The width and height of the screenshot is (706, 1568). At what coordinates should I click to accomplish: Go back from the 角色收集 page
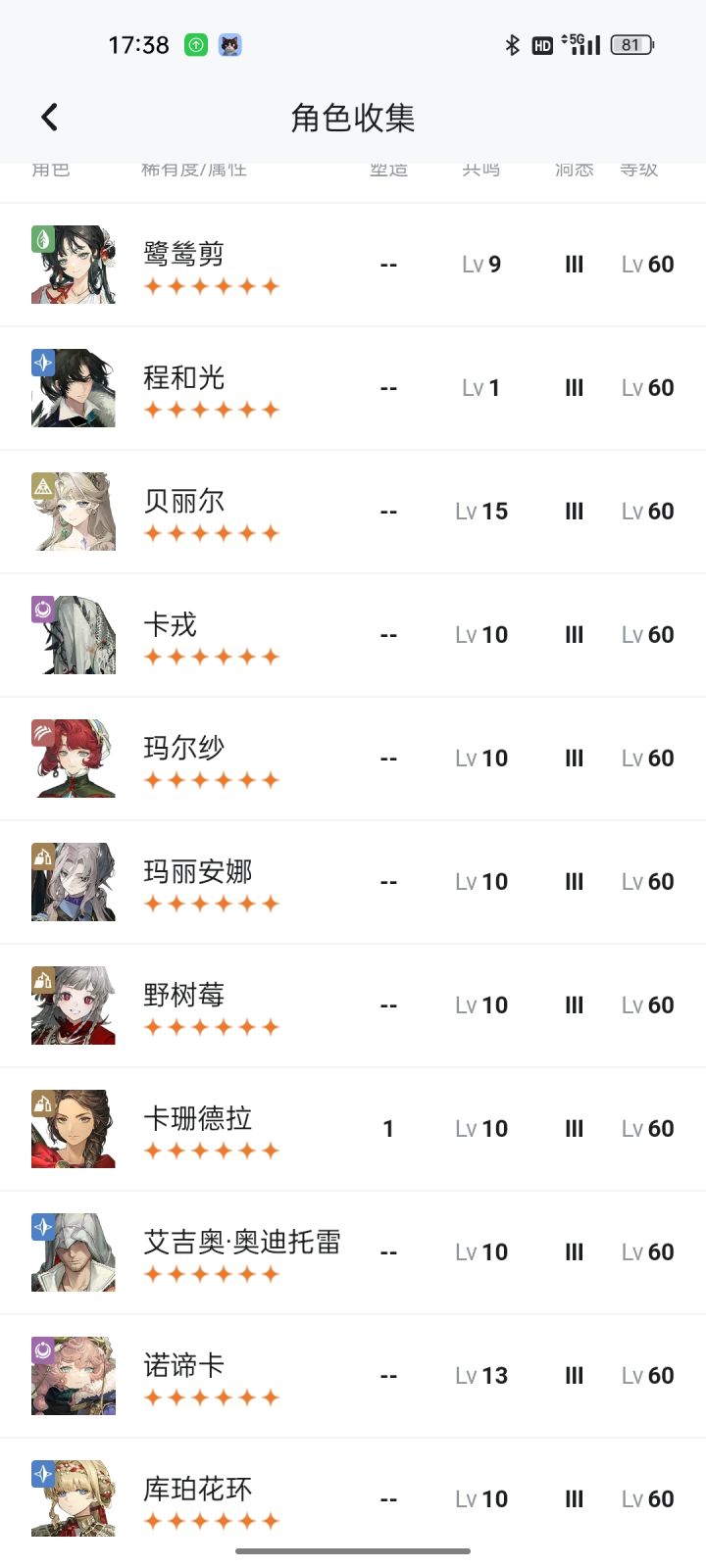(x=49, y=118)
